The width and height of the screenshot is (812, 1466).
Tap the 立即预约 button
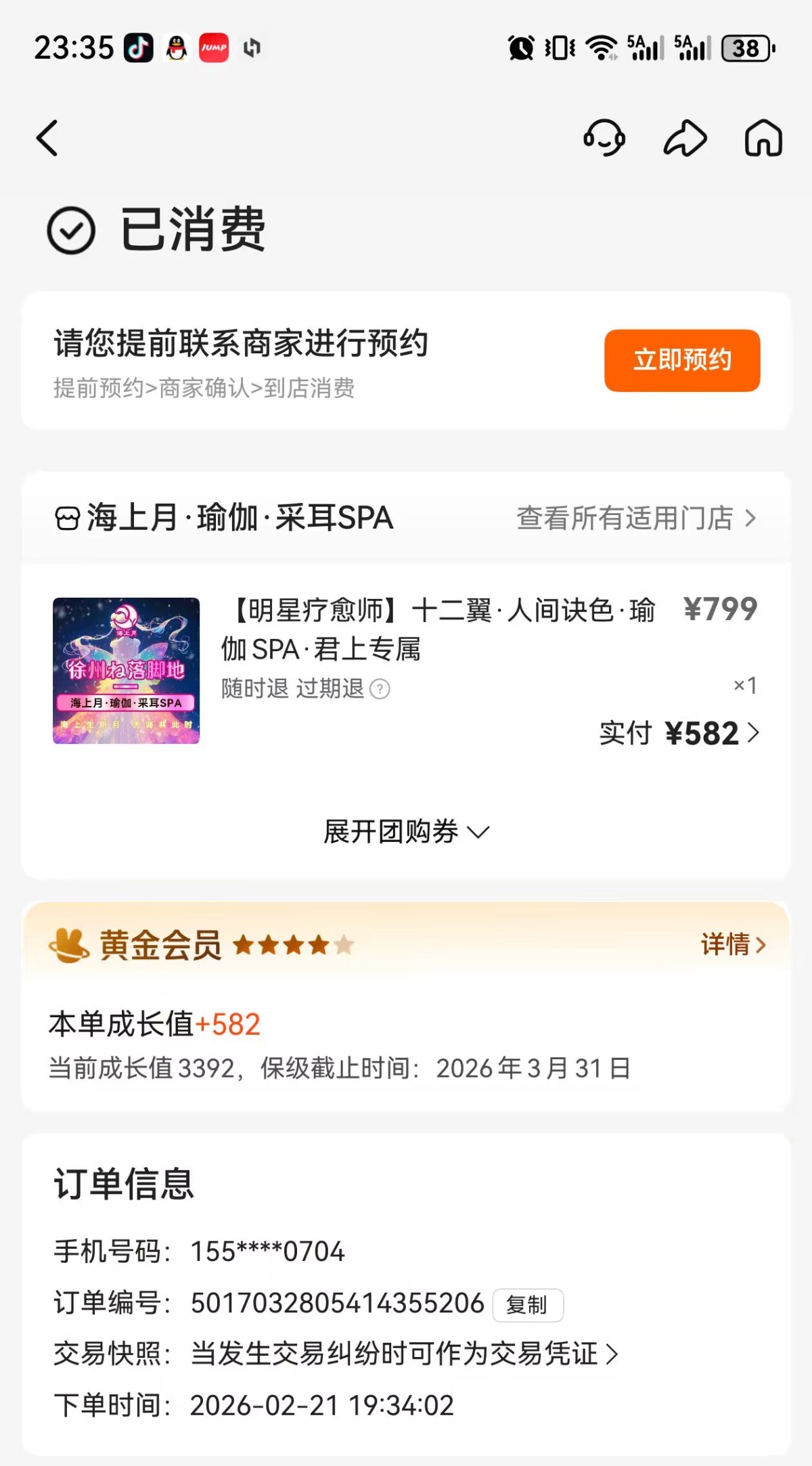click(x=681, y=360)
